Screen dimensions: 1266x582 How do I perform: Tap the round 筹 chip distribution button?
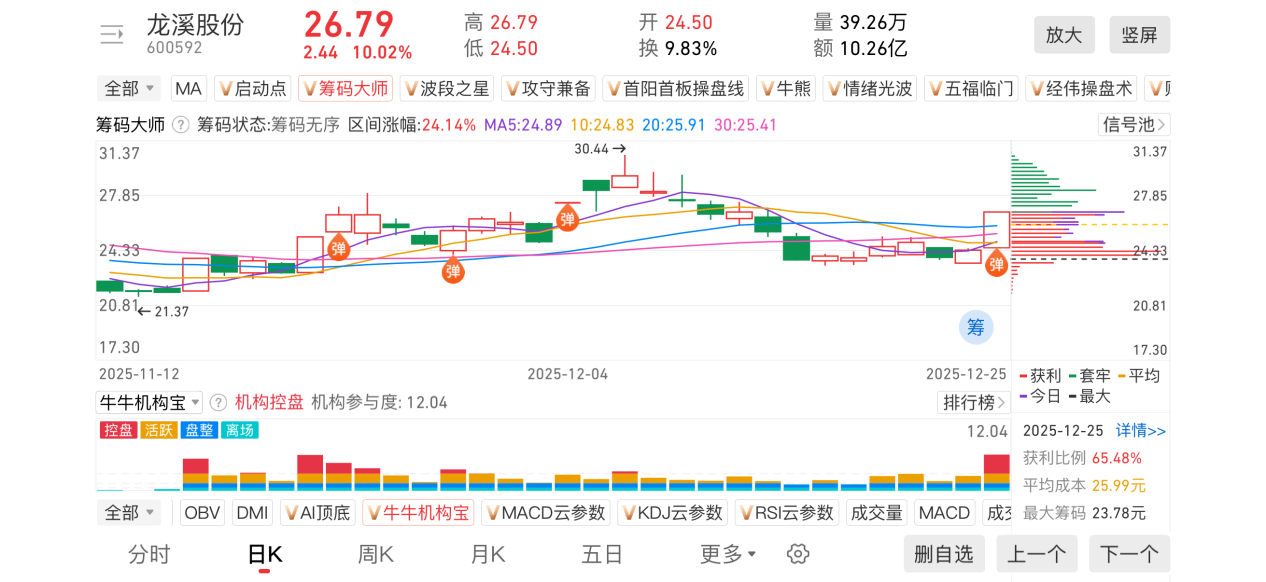click(976, 326)
